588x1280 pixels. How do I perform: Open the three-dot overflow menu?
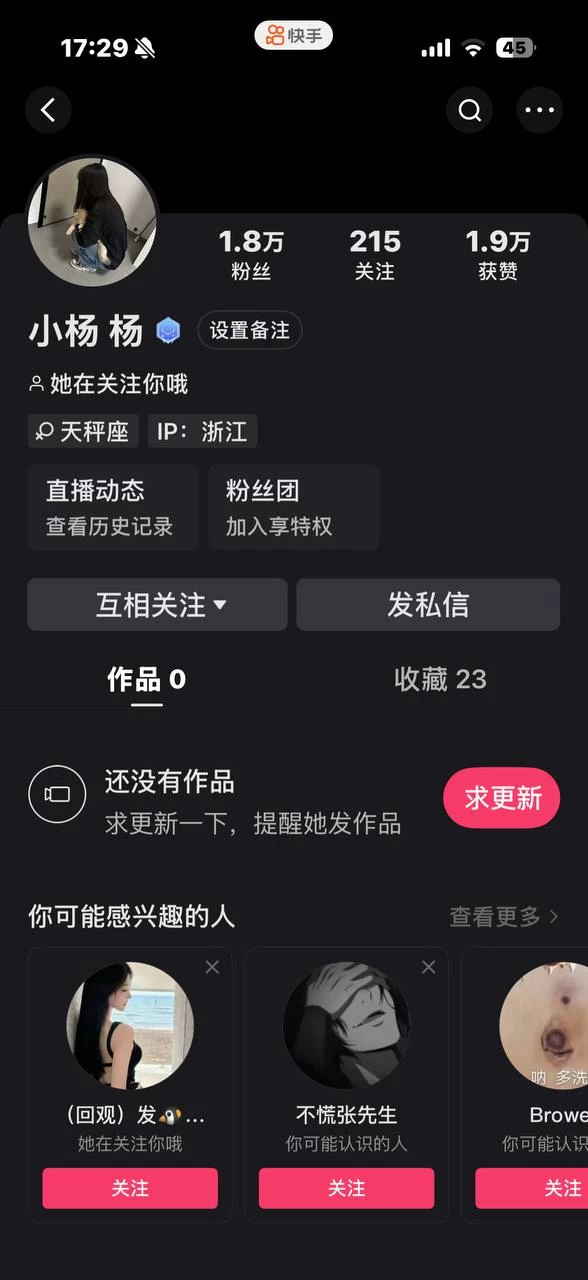[540, 110]
